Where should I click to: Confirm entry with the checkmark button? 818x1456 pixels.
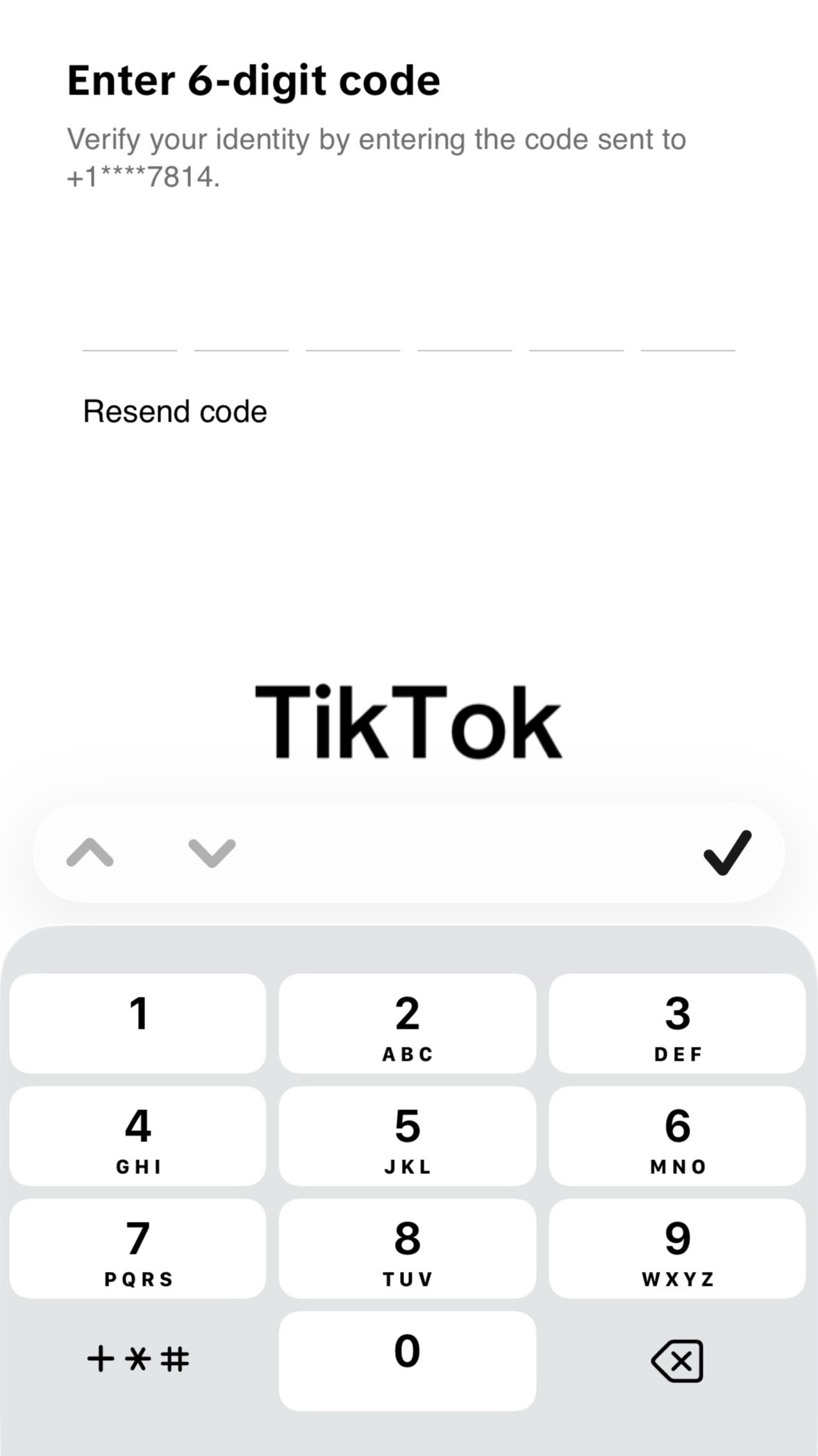coord(727,852)
